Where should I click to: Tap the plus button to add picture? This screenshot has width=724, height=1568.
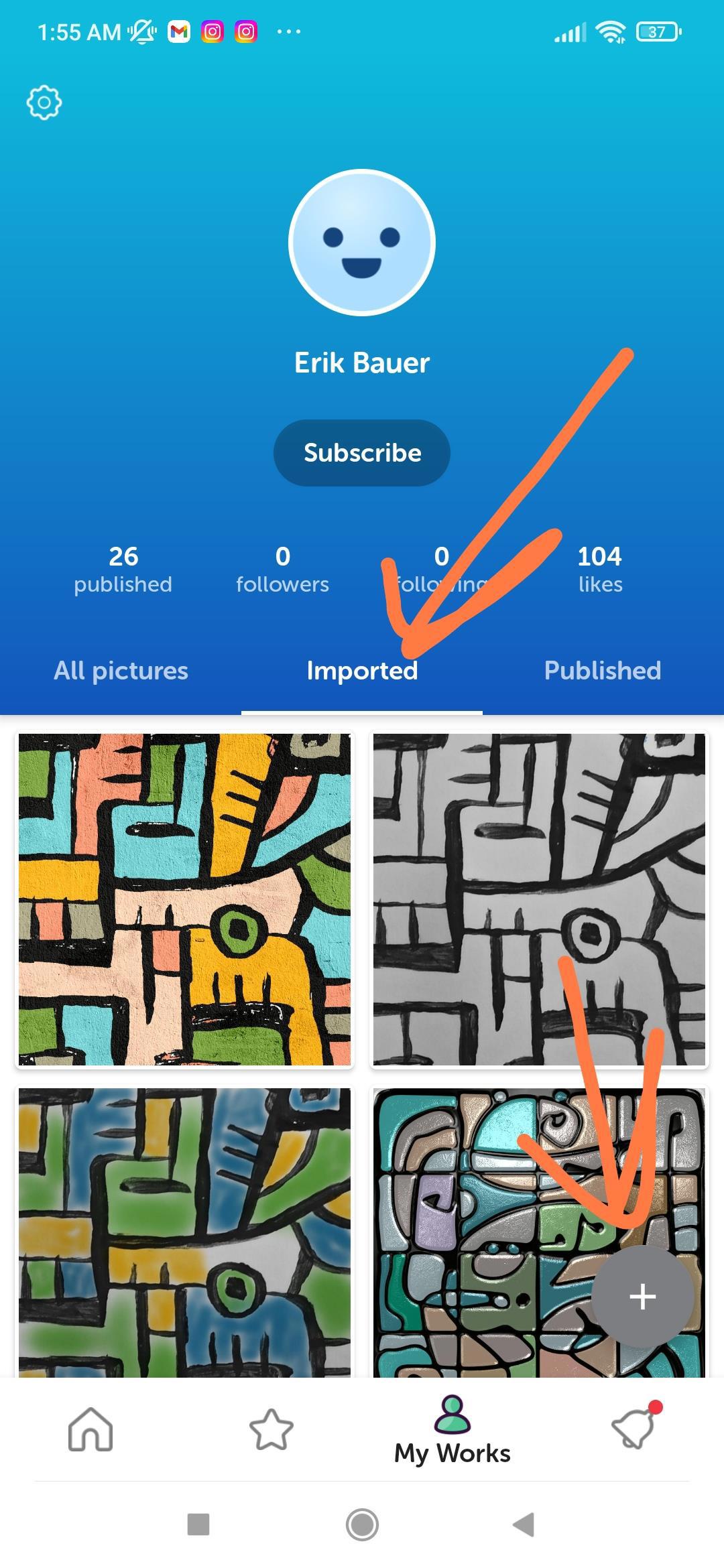(x=642, y=1297)
